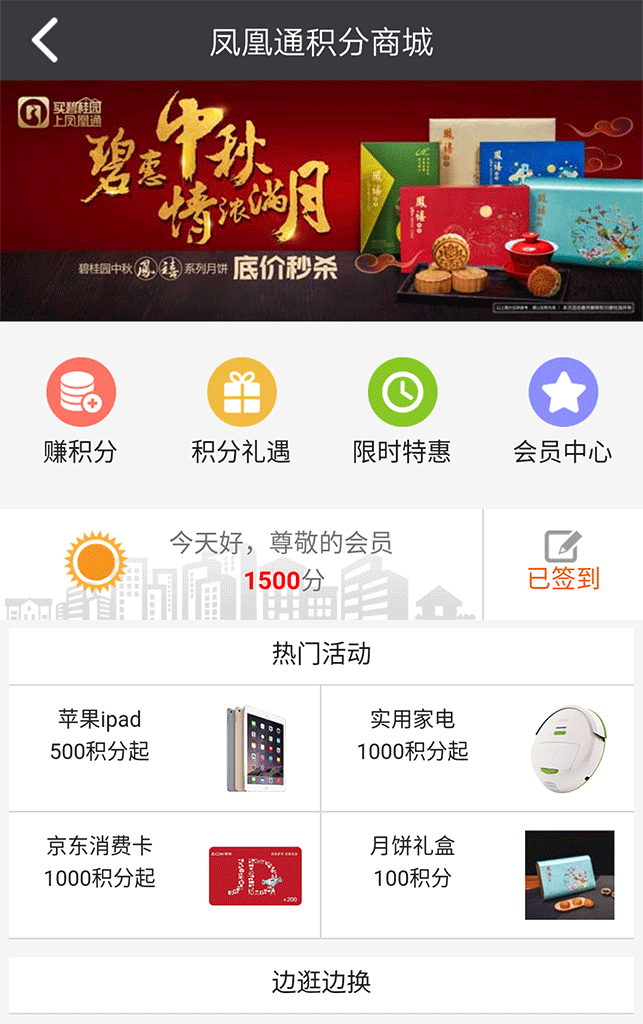Screen dimensions: 643x1024
Task: Open the 京东消费卡 1000积分起 card
Action: coord(165,875)
